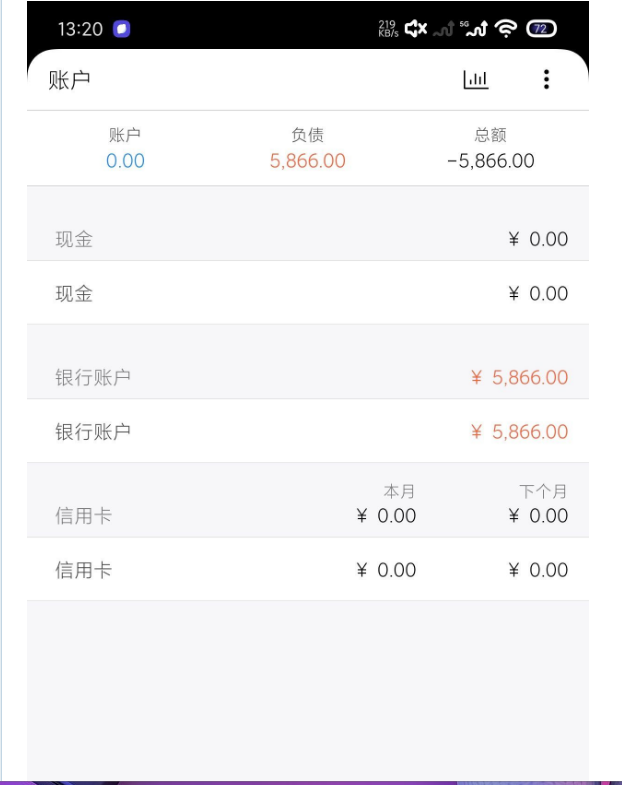Open the statistics chart icon
This screenshot has height=785, width=622.
tap(476, 80)
